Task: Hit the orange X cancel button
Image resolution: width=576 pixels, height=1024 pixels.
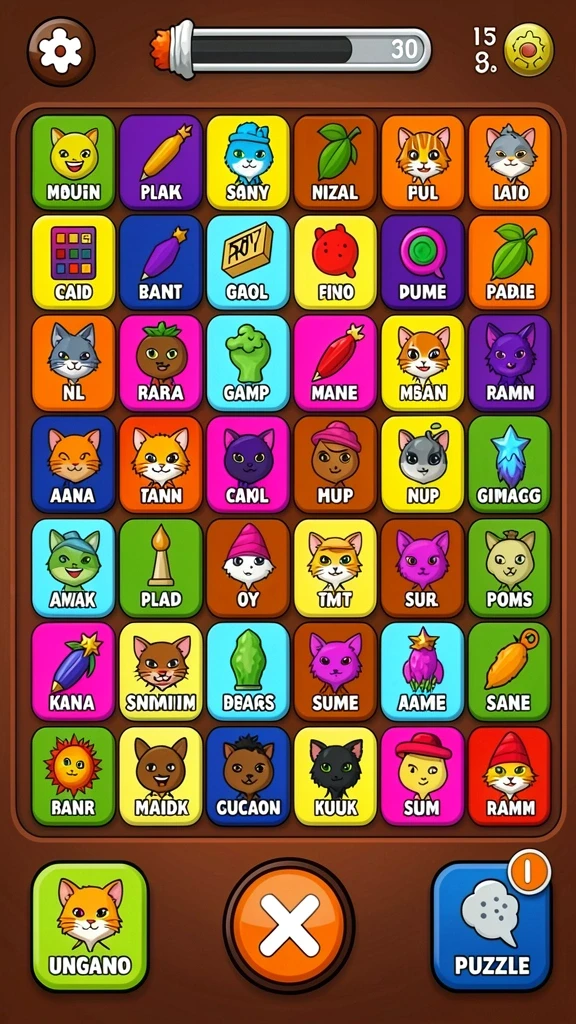Action: pos(289,925)
